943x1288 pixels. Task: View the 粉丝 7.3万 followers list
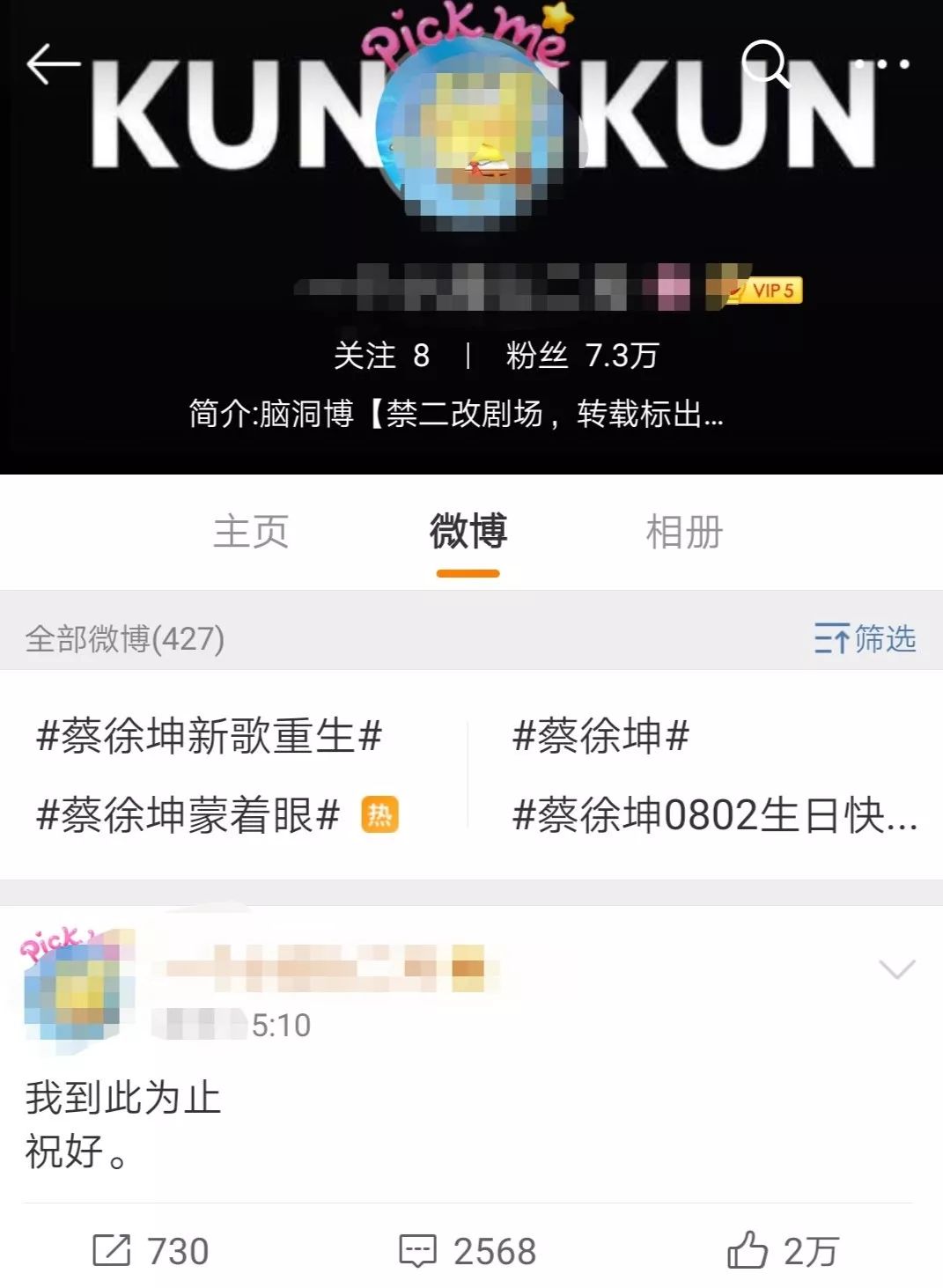point(582,356)
